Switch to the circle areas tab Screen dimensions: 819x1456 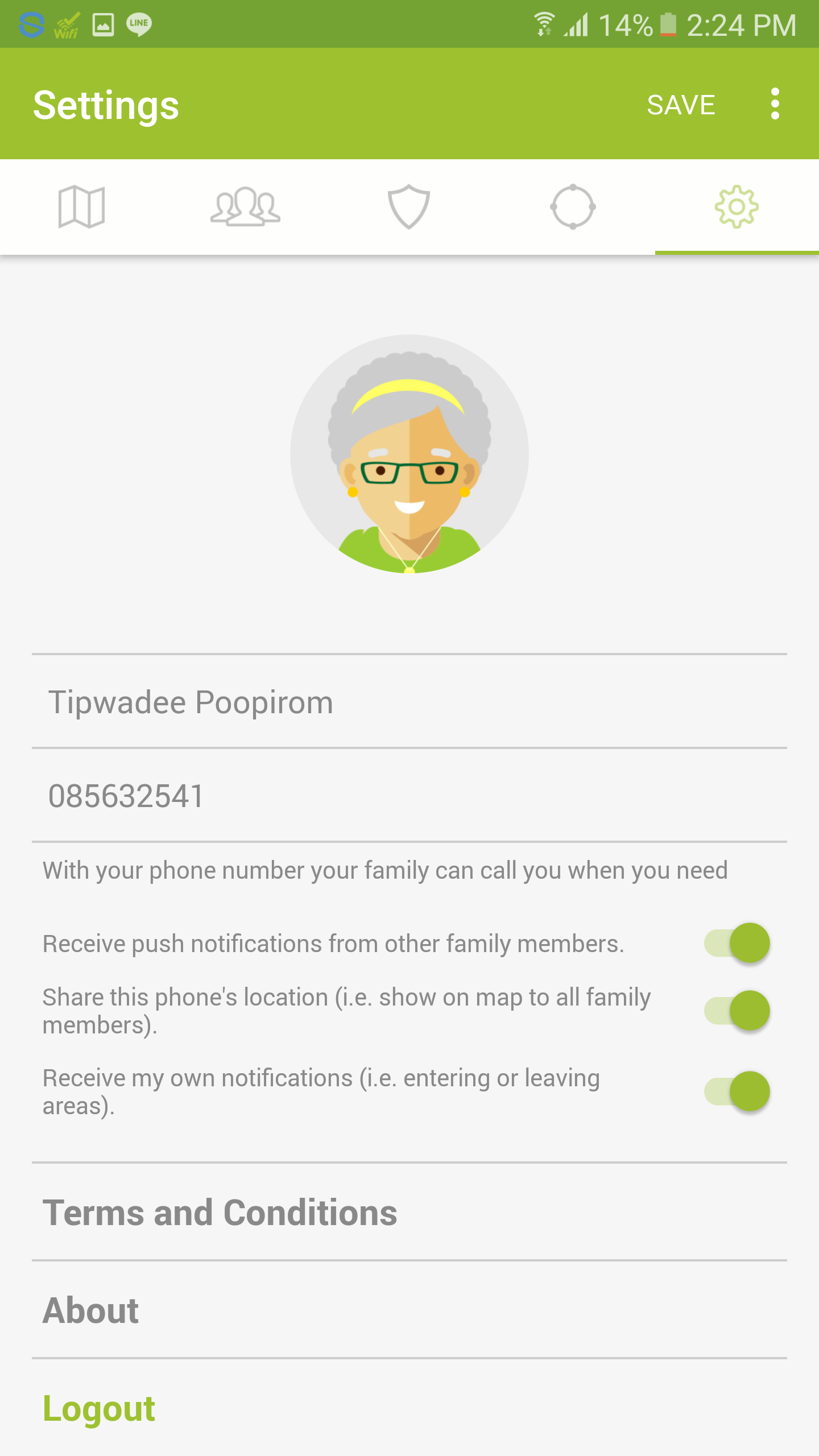573,207
